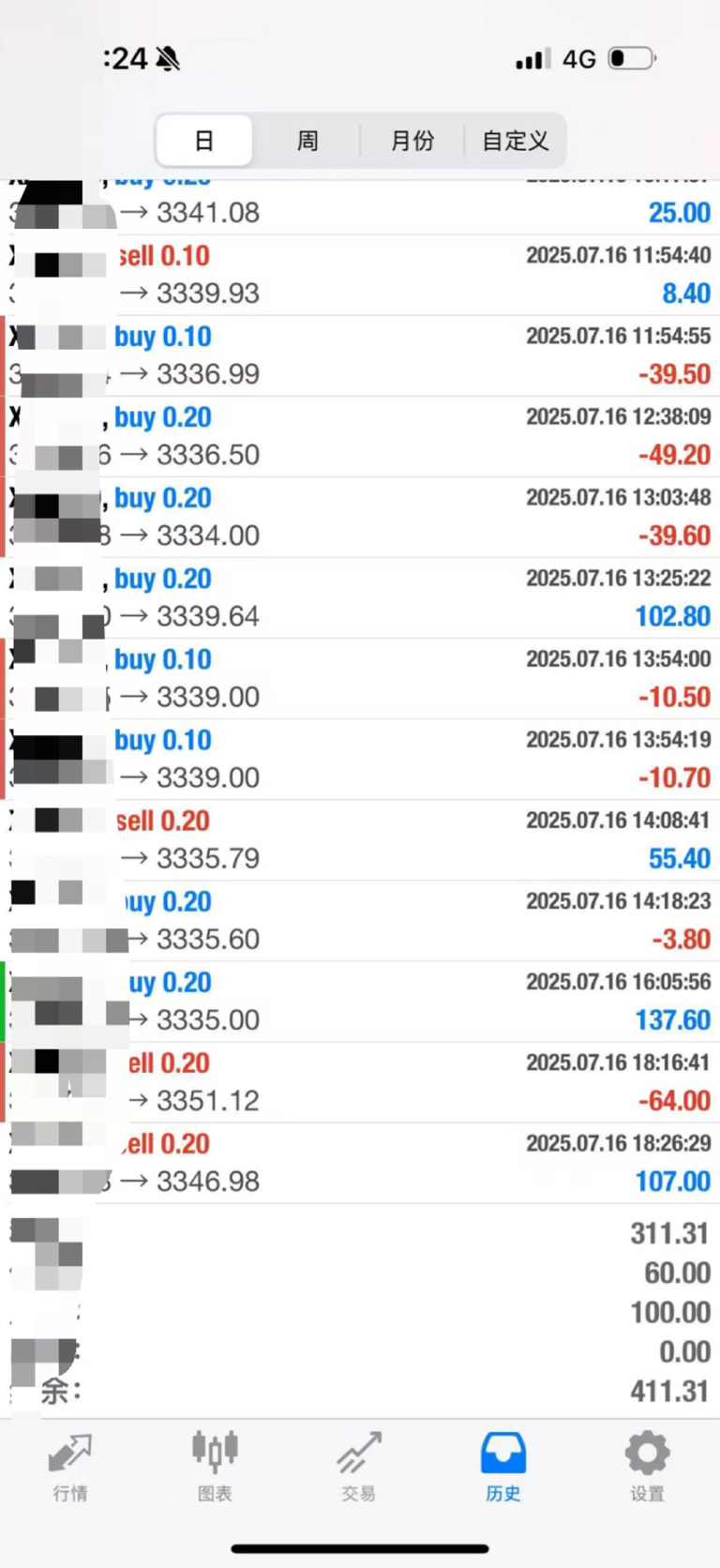Open the sell 0.20 trade with -64.00 loss
This screenshot has width=720, height=1568.
[360, 1081]
